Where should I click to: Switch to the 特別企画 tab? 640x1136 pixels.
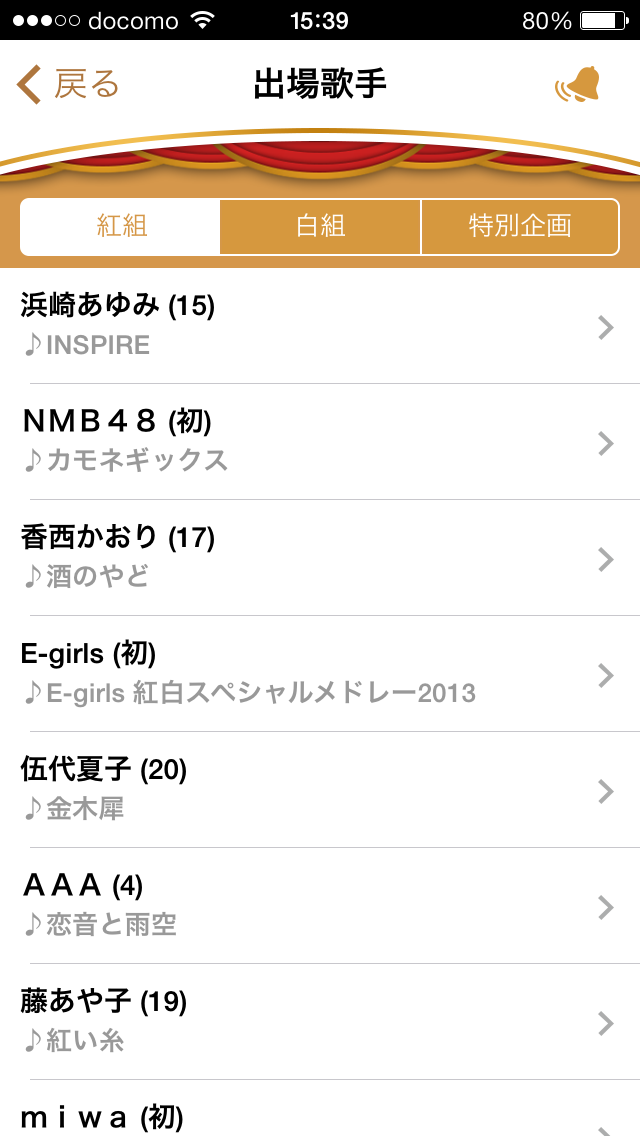pos(520,227)
